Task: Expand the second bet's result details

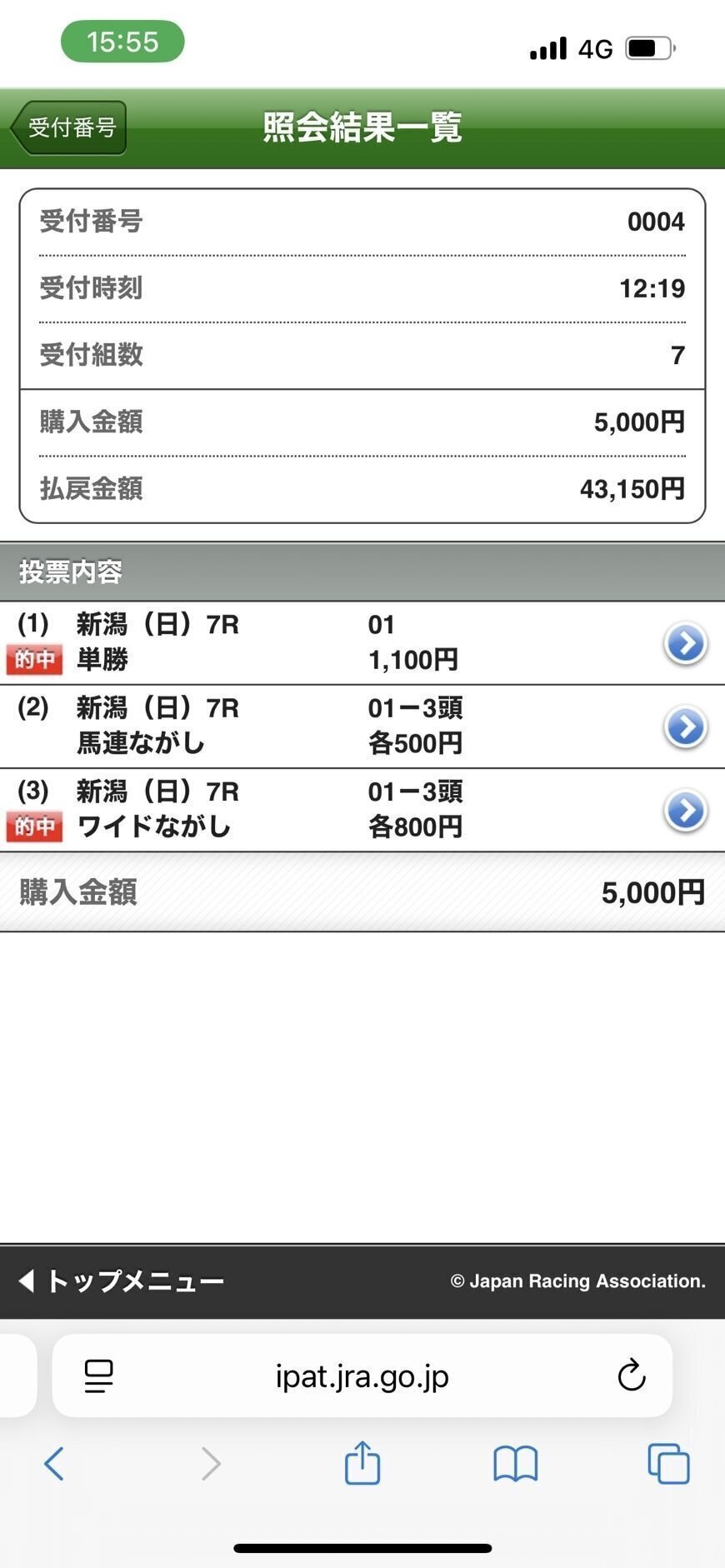Action: pos(685,727)
